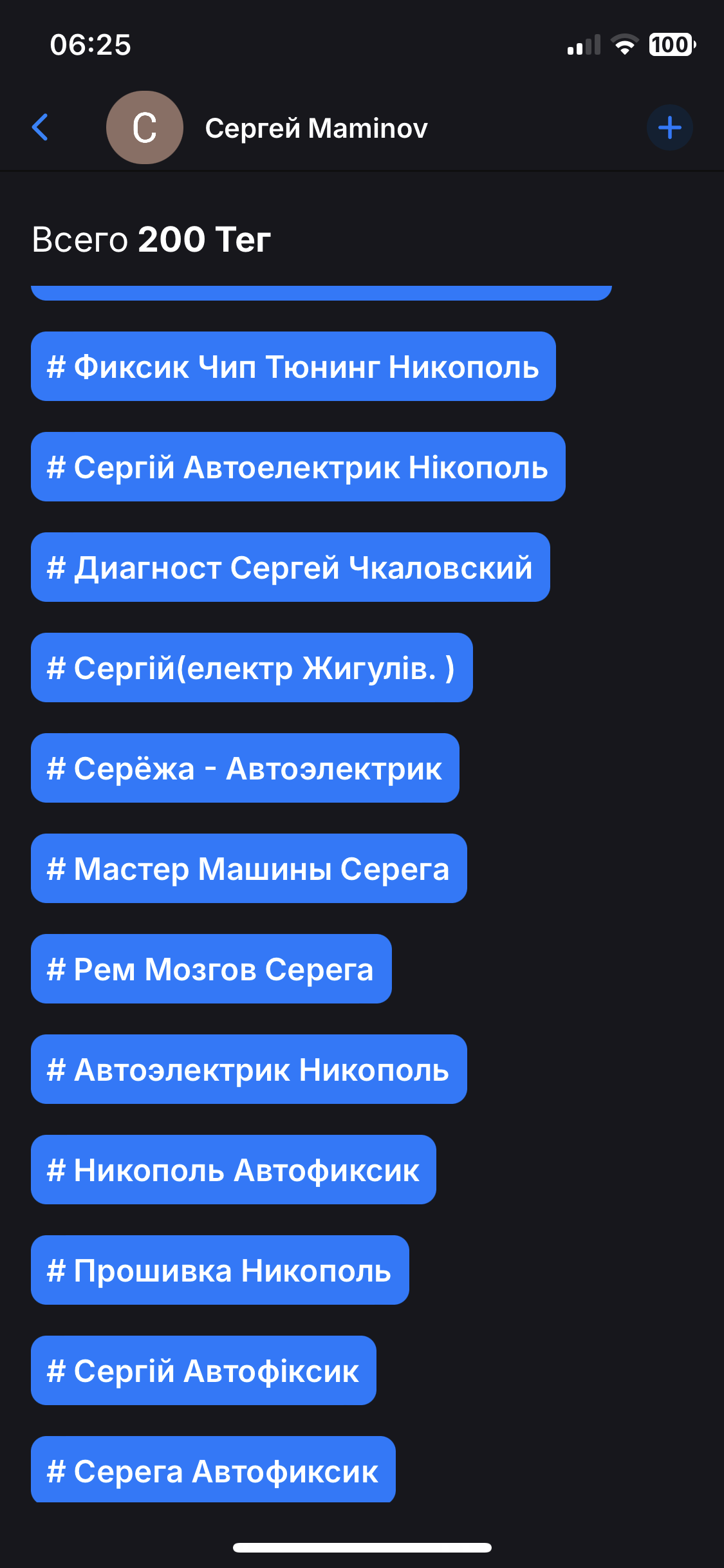This screenshot has width=724, height=1568.
Task: Open the tag Диагност Сергей Чкаловский
Action: (x=290, y=568)
